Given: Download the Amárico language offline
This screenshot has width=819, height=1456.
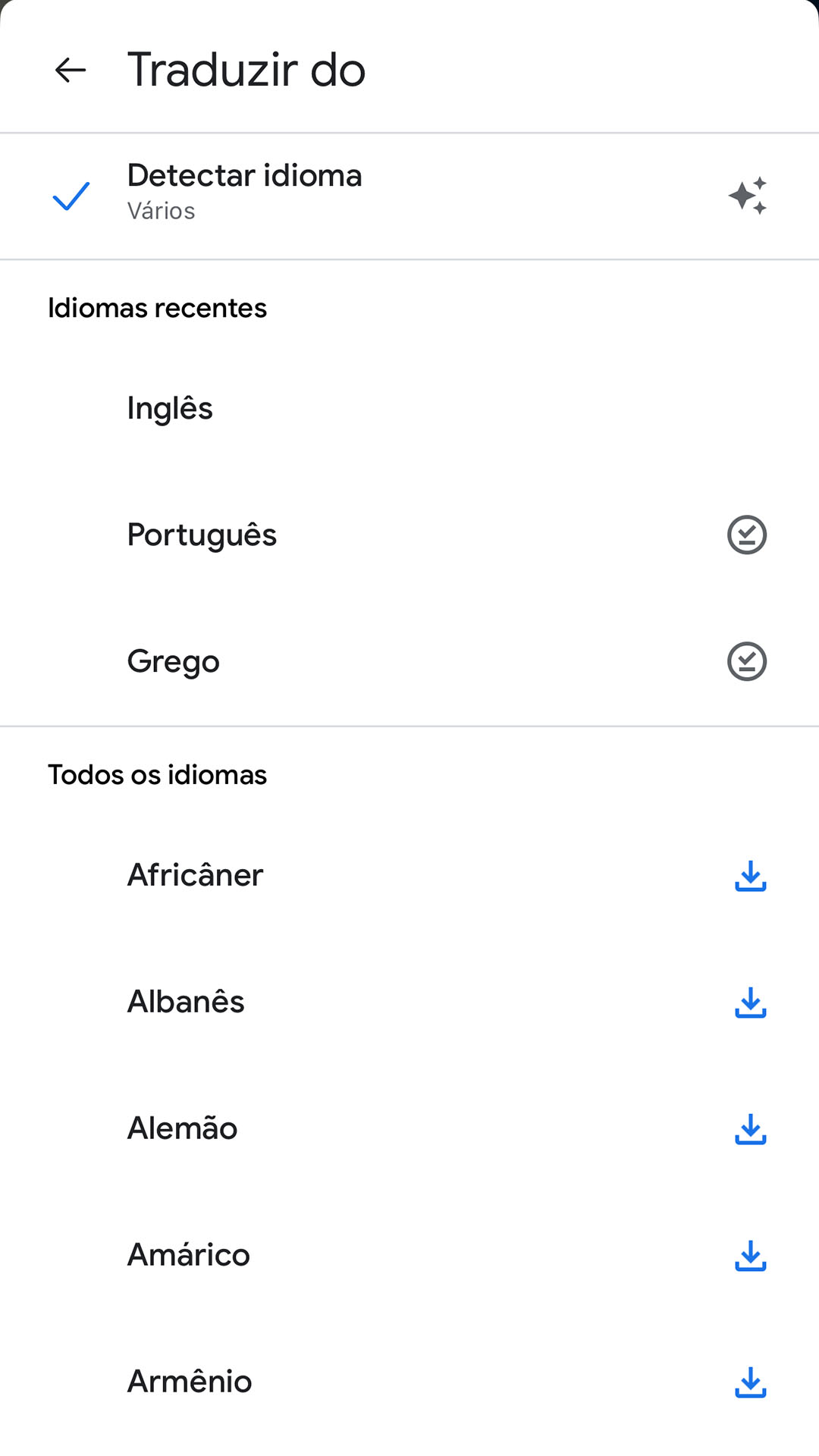Looking at the screenshot, I should coord(750,1257).
